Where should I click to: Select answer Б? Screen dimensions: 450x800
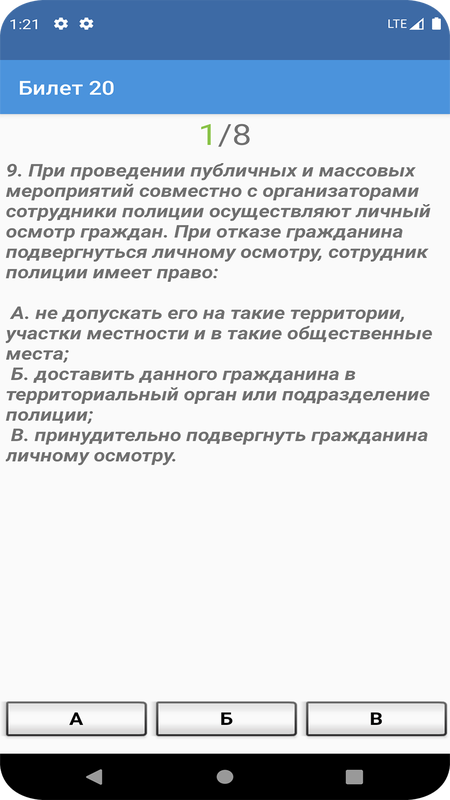(226, 719)
